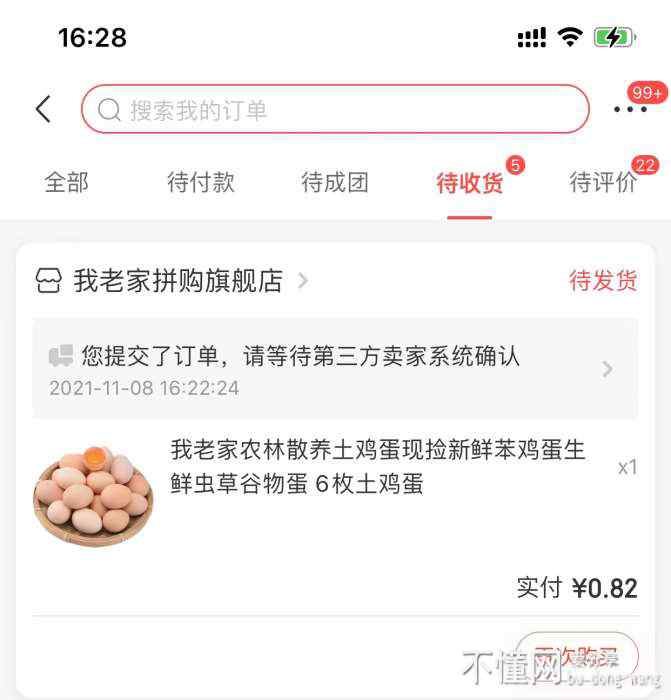Switch to the 待评价 tab
The image size is (671, 700).
point(602,183)
